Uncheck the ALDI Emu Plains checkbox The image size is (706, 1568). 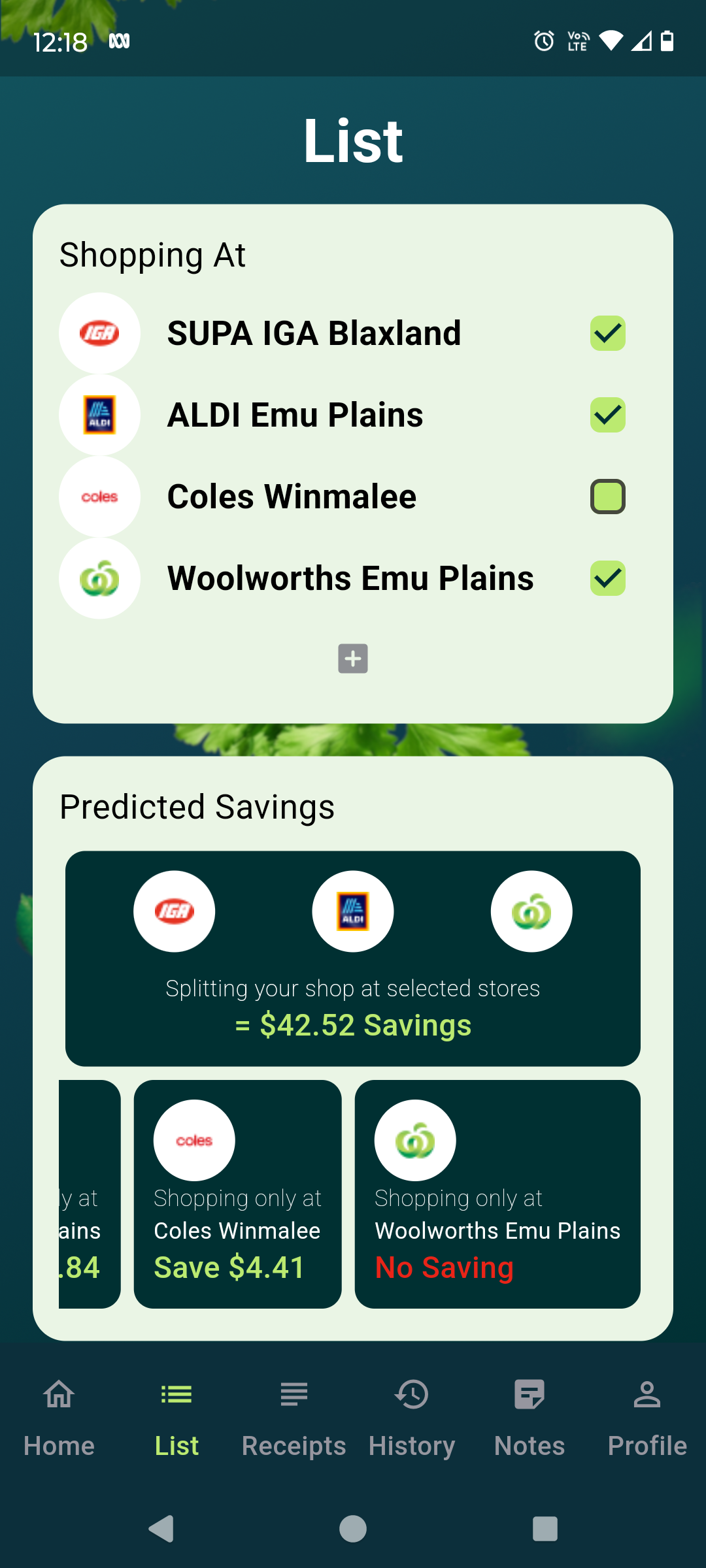click(x=607, y=415)
